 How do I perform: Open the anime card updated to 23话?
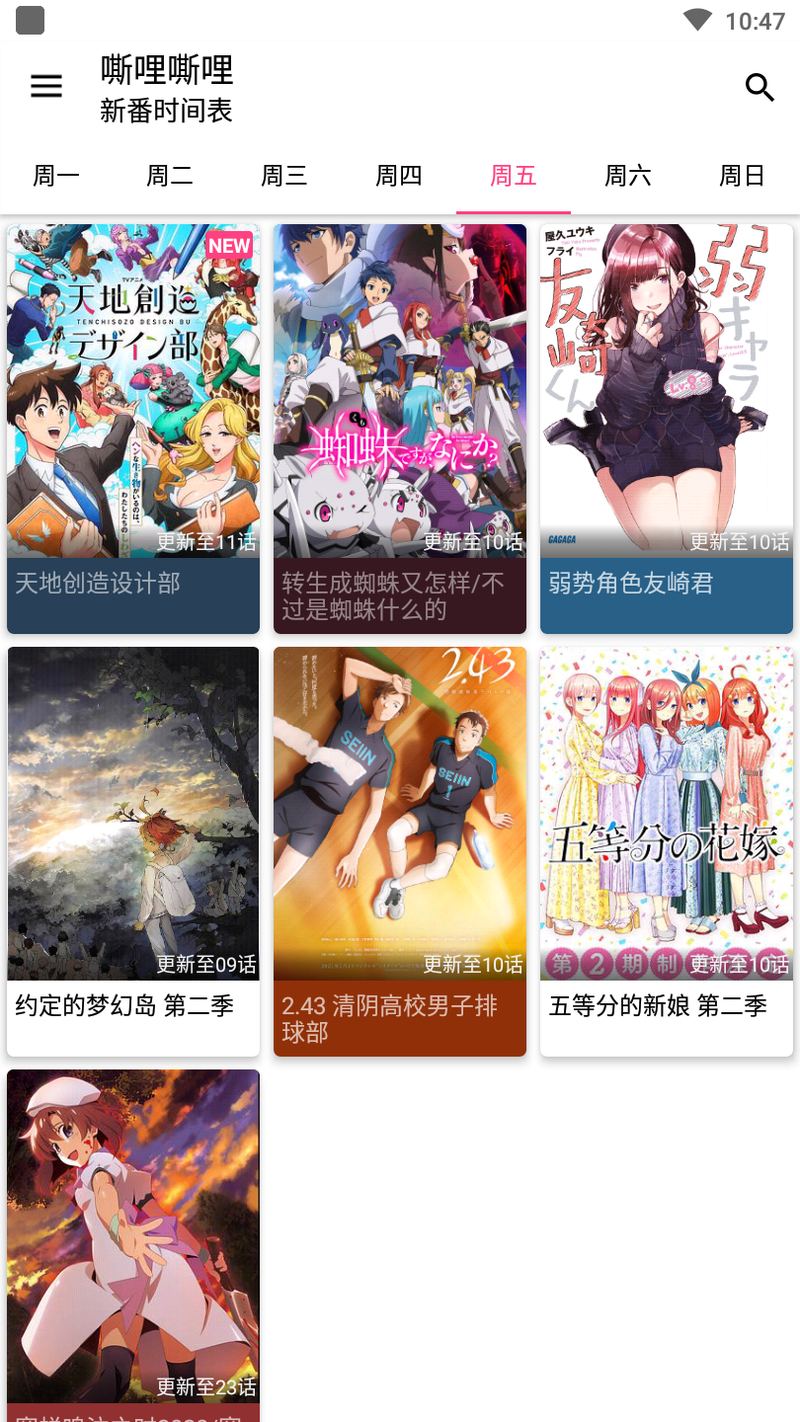(x=133, y=1246)
